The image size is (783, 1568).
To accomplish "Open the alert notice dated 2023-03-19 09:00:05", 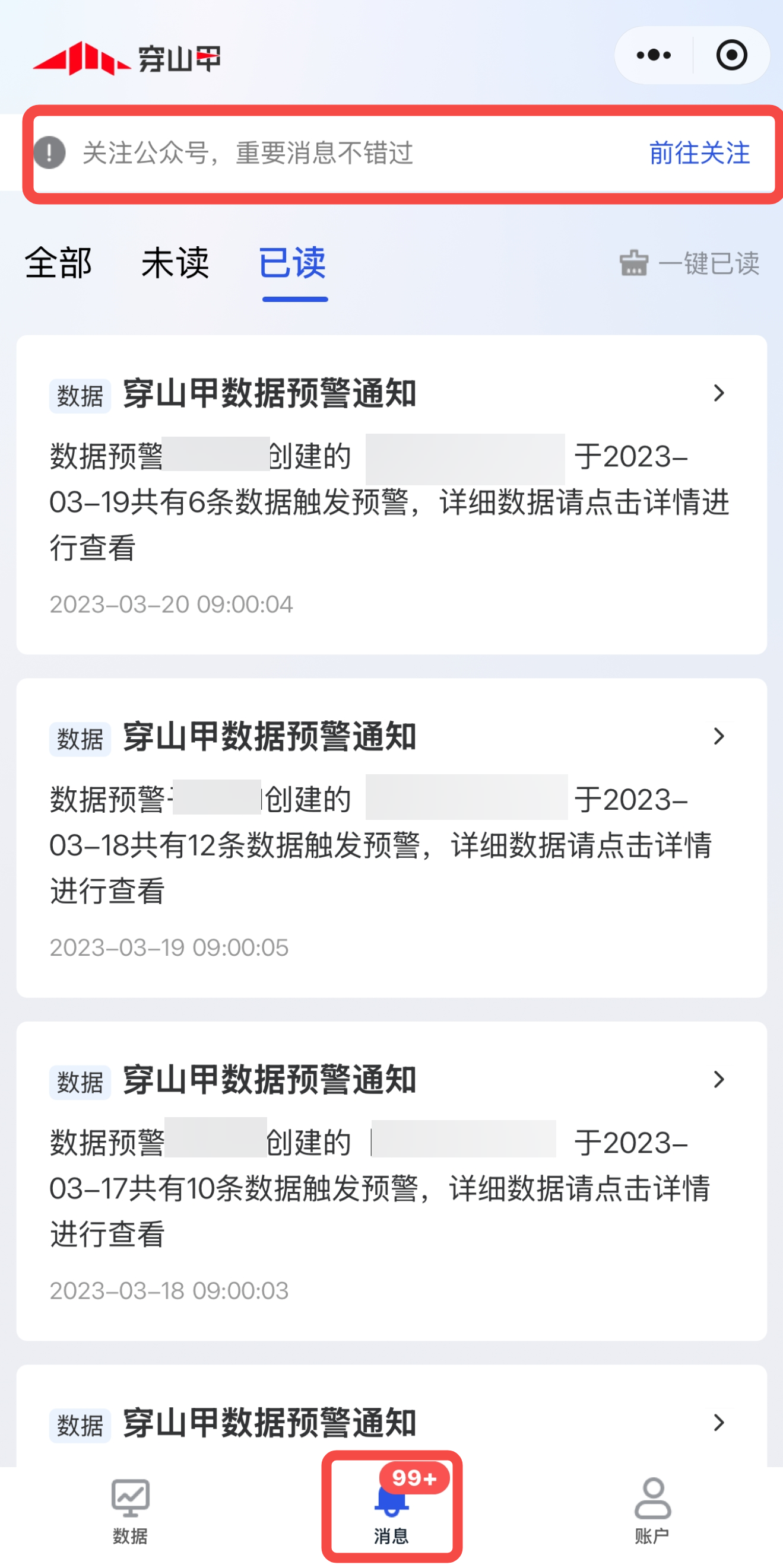I will tap(391, 837).
